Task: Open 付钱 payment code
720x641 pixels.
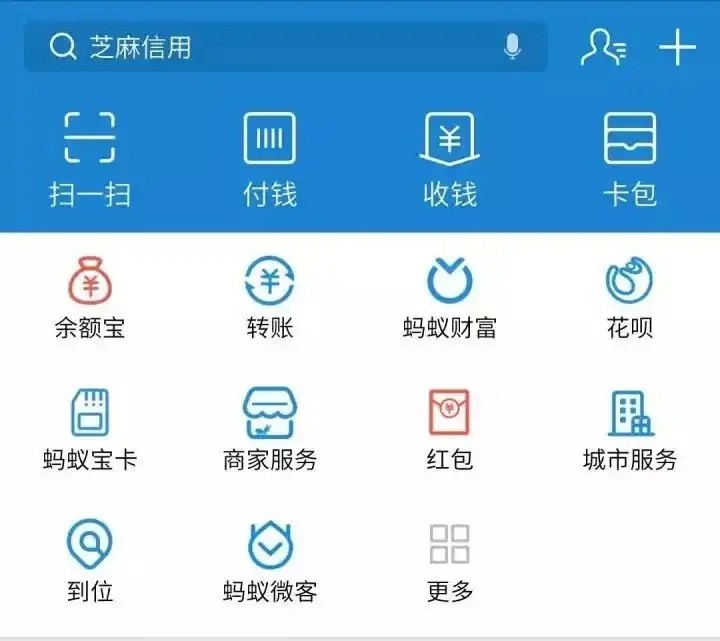Action: (270, 158)
